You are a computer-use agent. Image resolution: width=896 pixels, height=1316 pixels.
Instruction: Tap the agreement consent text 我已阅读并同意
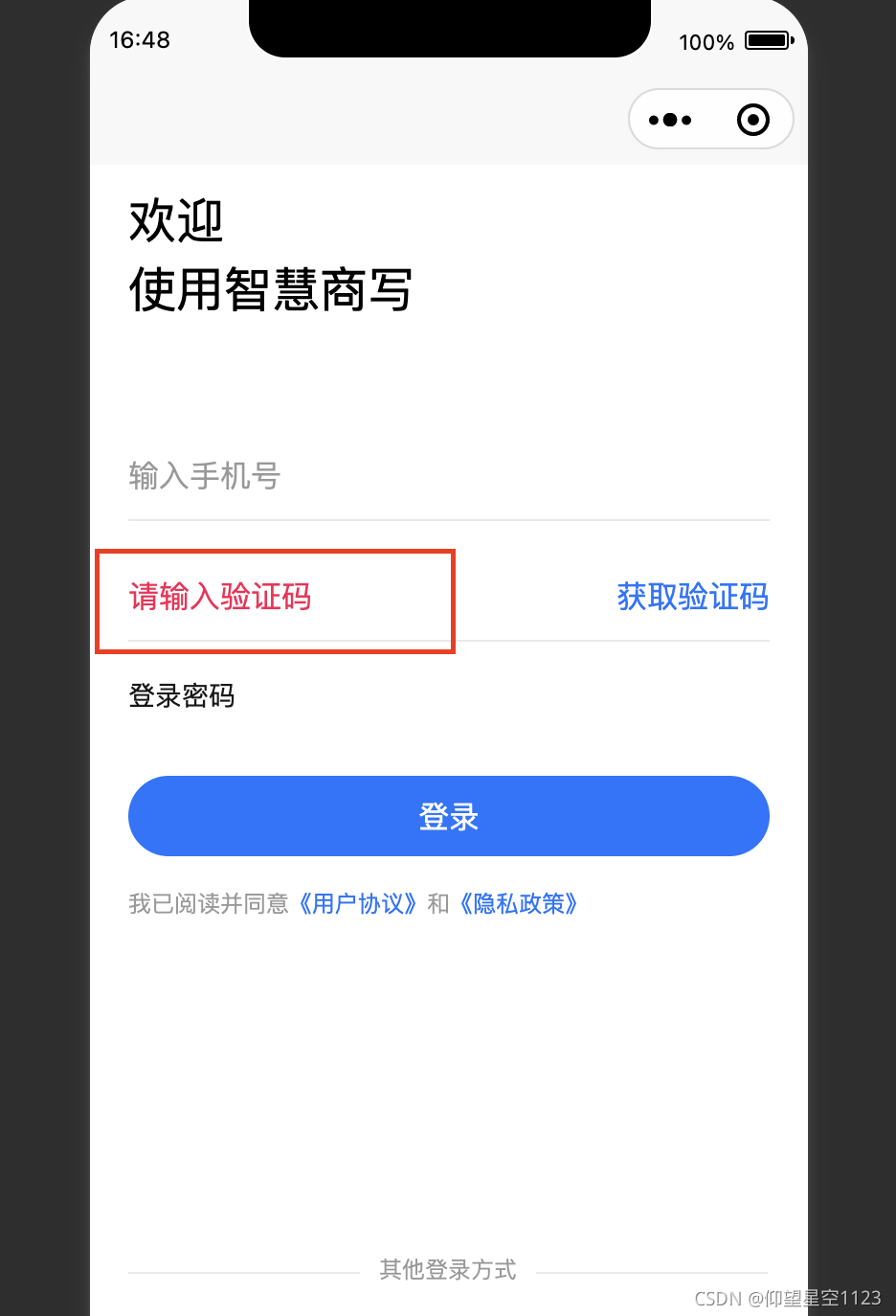208,903
